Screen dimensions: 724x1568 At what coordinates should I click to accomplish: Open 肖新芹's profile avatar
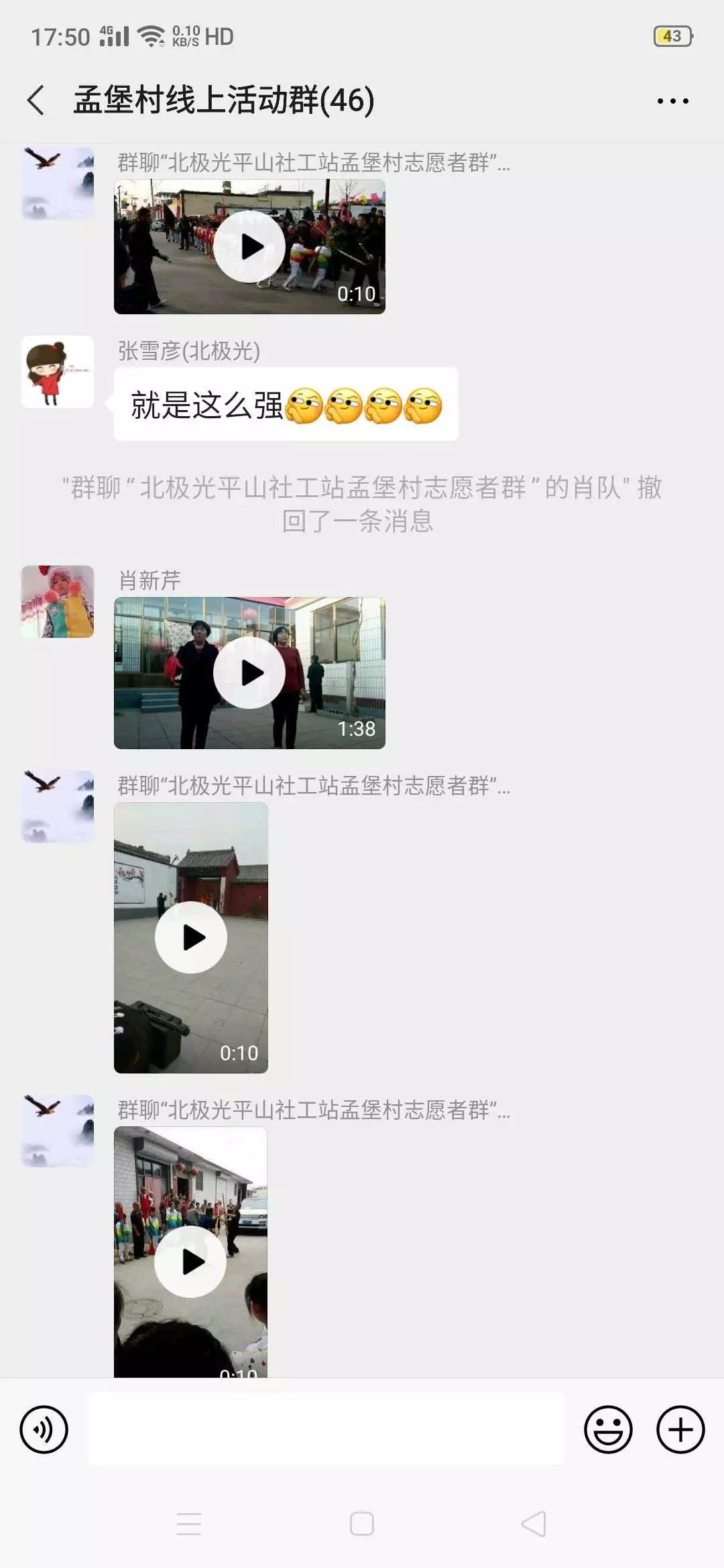point(58,601)
